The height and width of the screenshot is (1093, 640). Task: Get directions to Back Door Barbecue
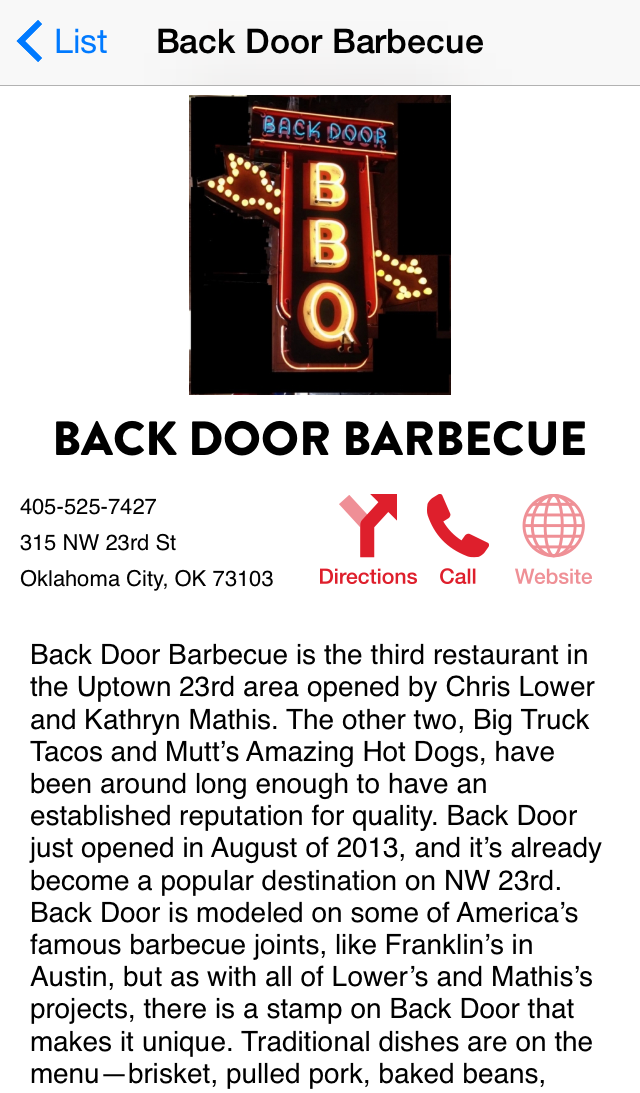pos(367,538)
